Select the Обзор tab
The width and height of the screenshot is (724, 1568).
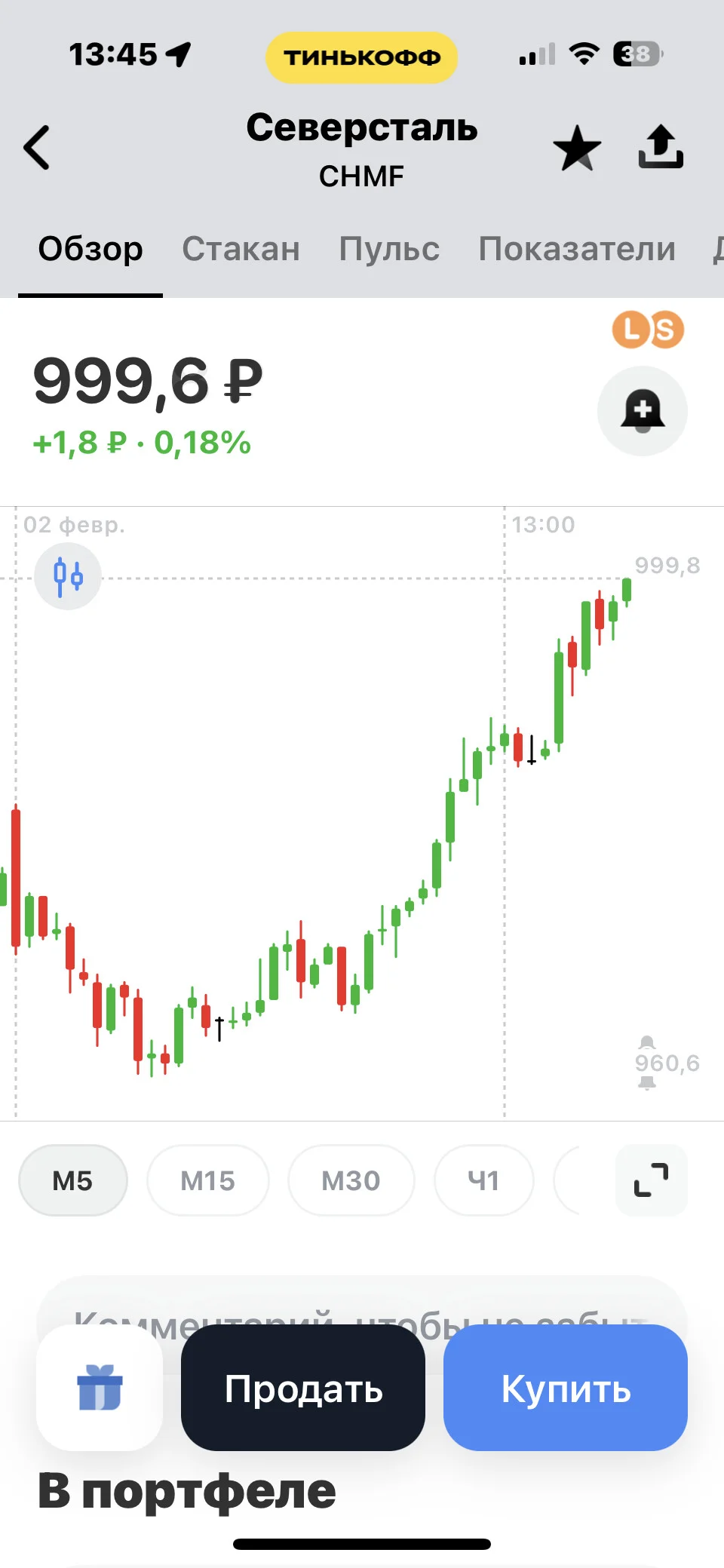90,249
